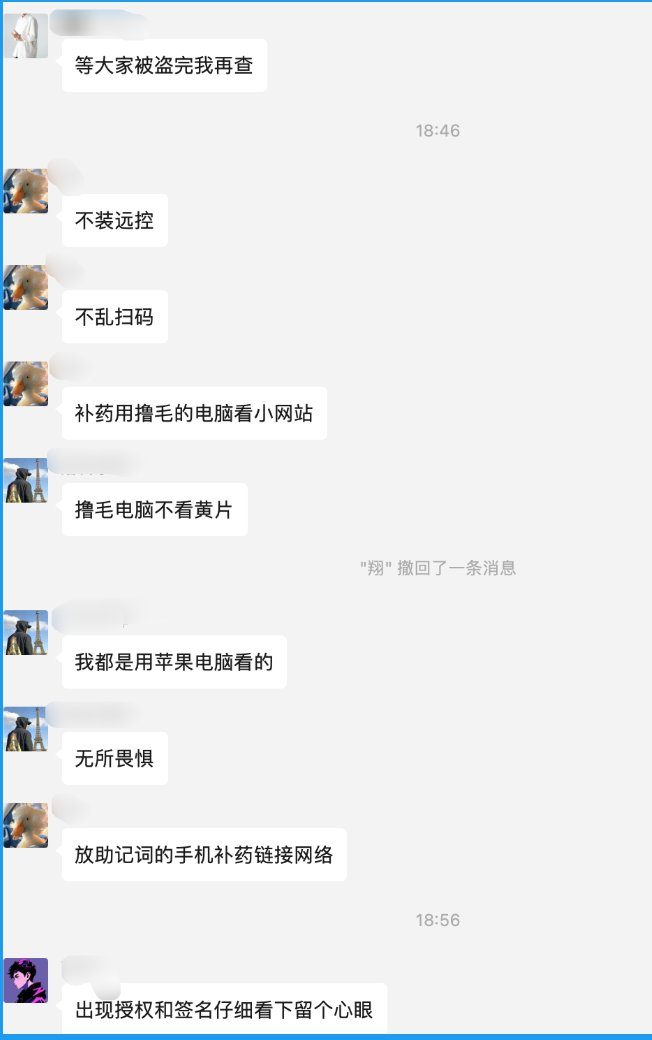View the profile of the "不乱扫码" sender
Viewport: 652px width, 1040px height.
26,287
